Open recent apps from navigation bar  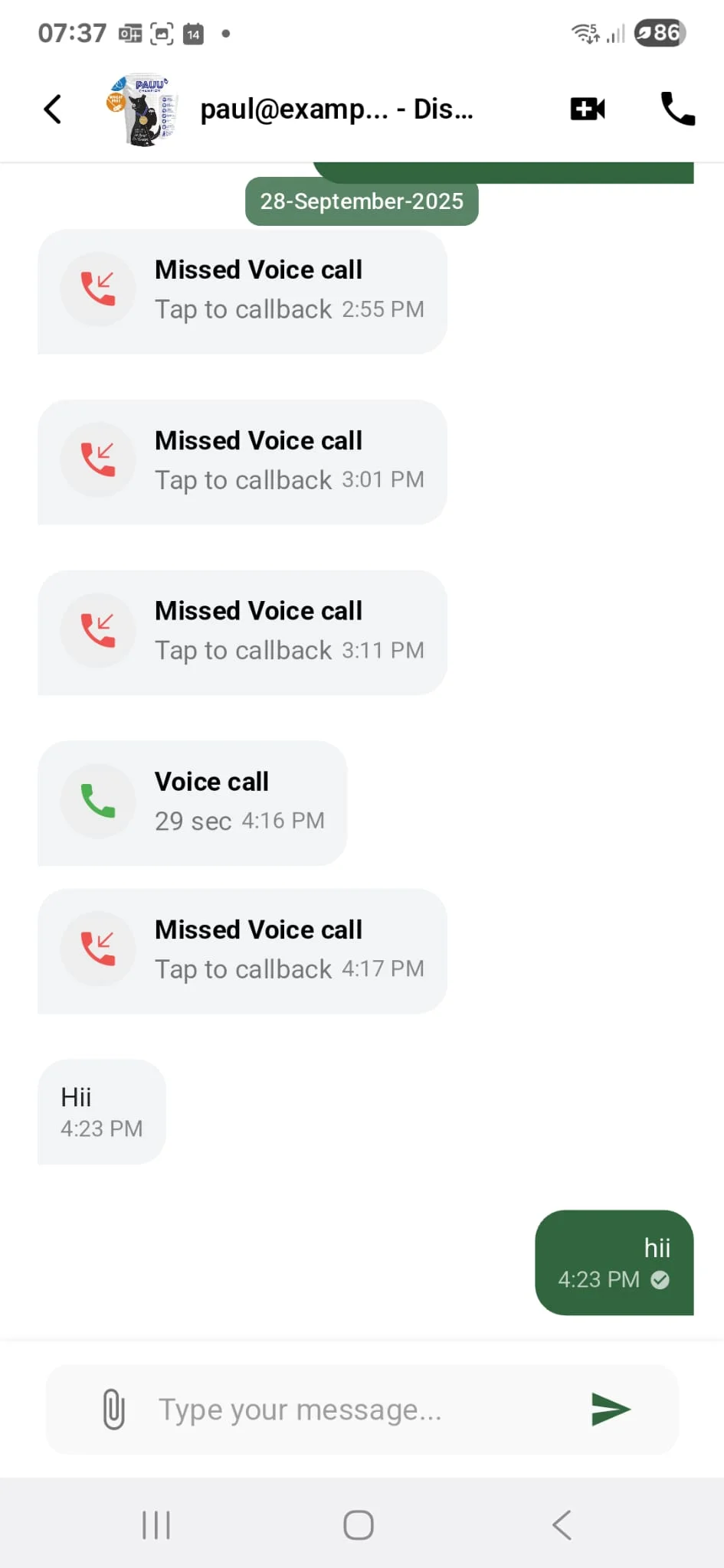[156, 1524]
